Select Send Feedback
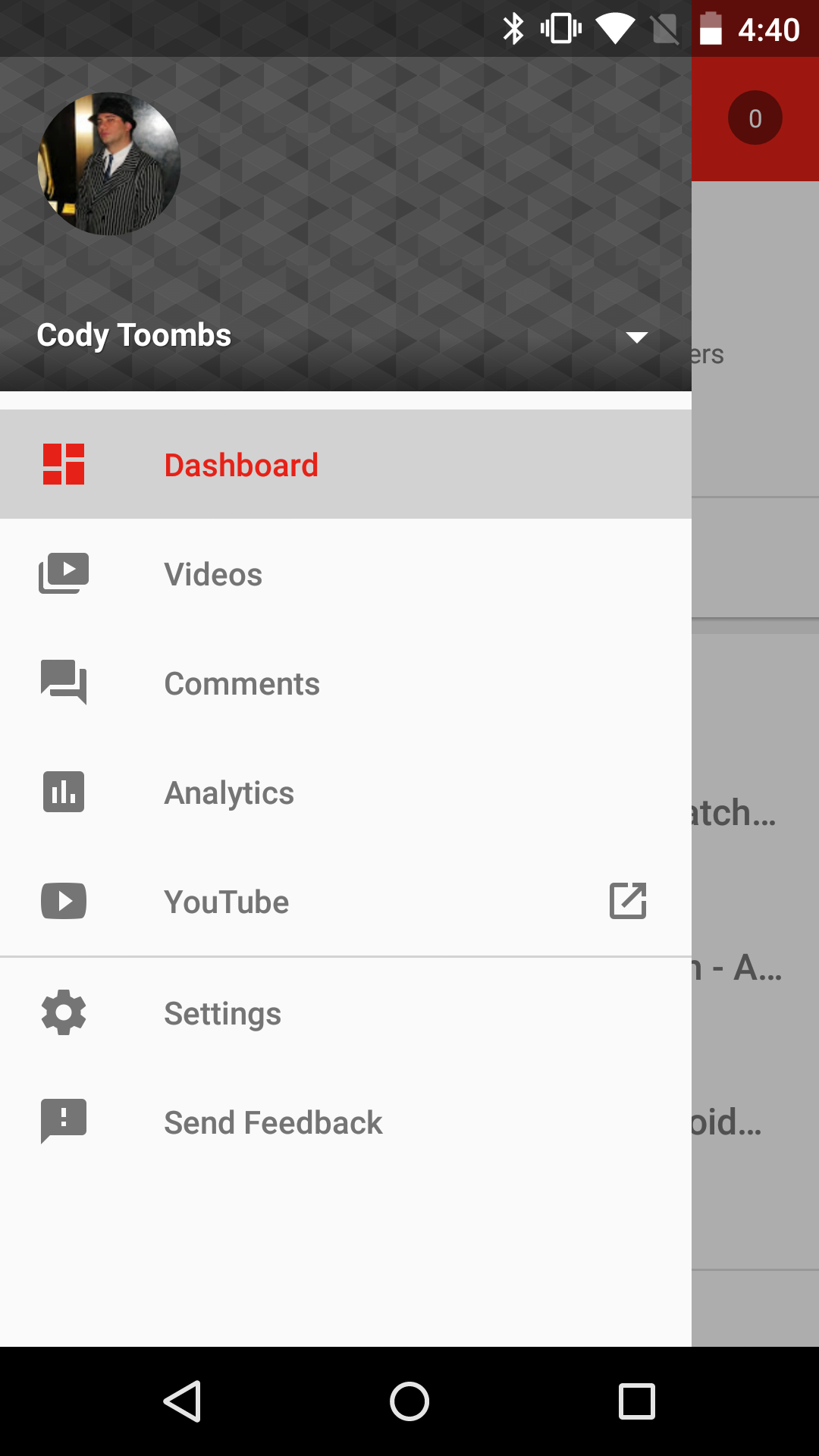The image size is (819, 1456). pyautogui.click(x=346, y=1122)
